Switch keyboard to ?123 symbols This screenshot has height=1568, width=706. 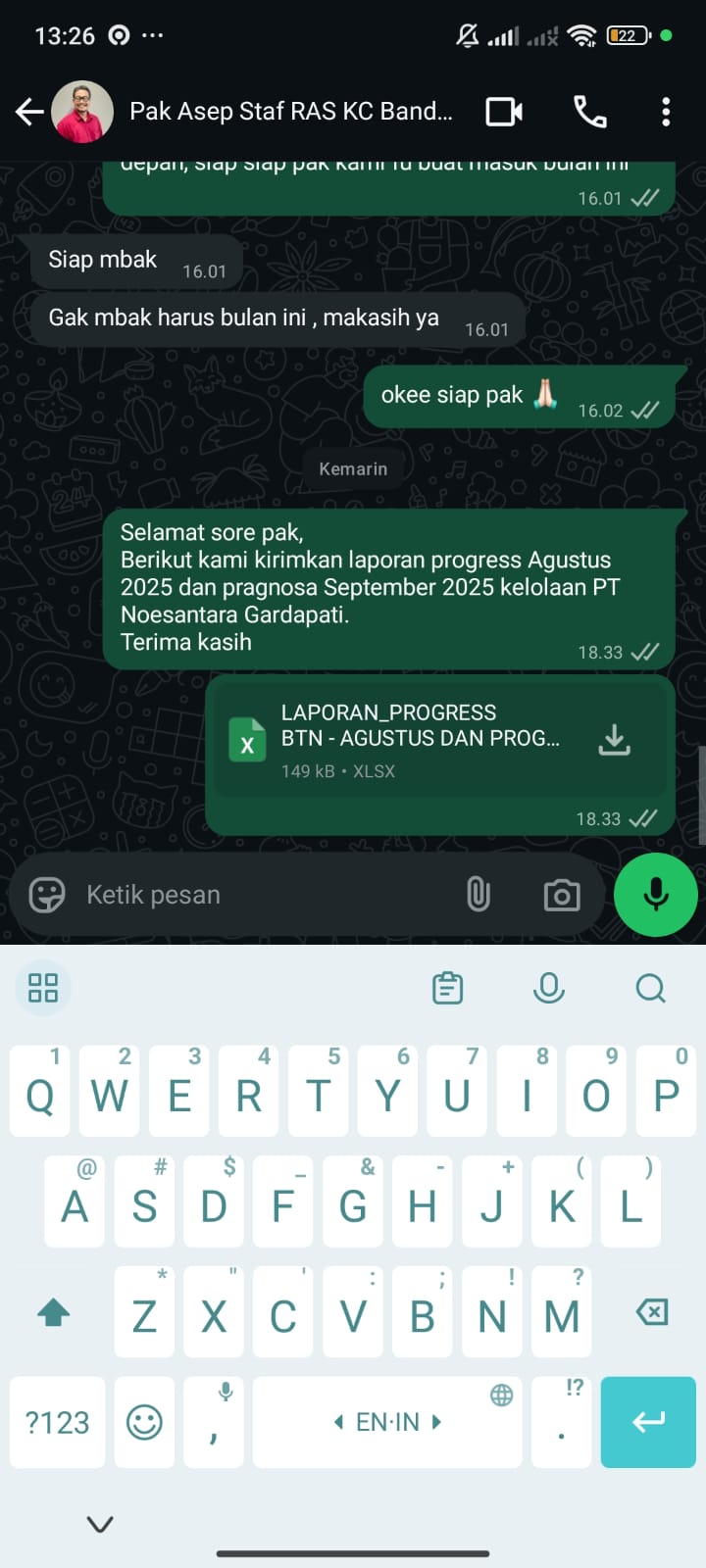click(57, 1422)
